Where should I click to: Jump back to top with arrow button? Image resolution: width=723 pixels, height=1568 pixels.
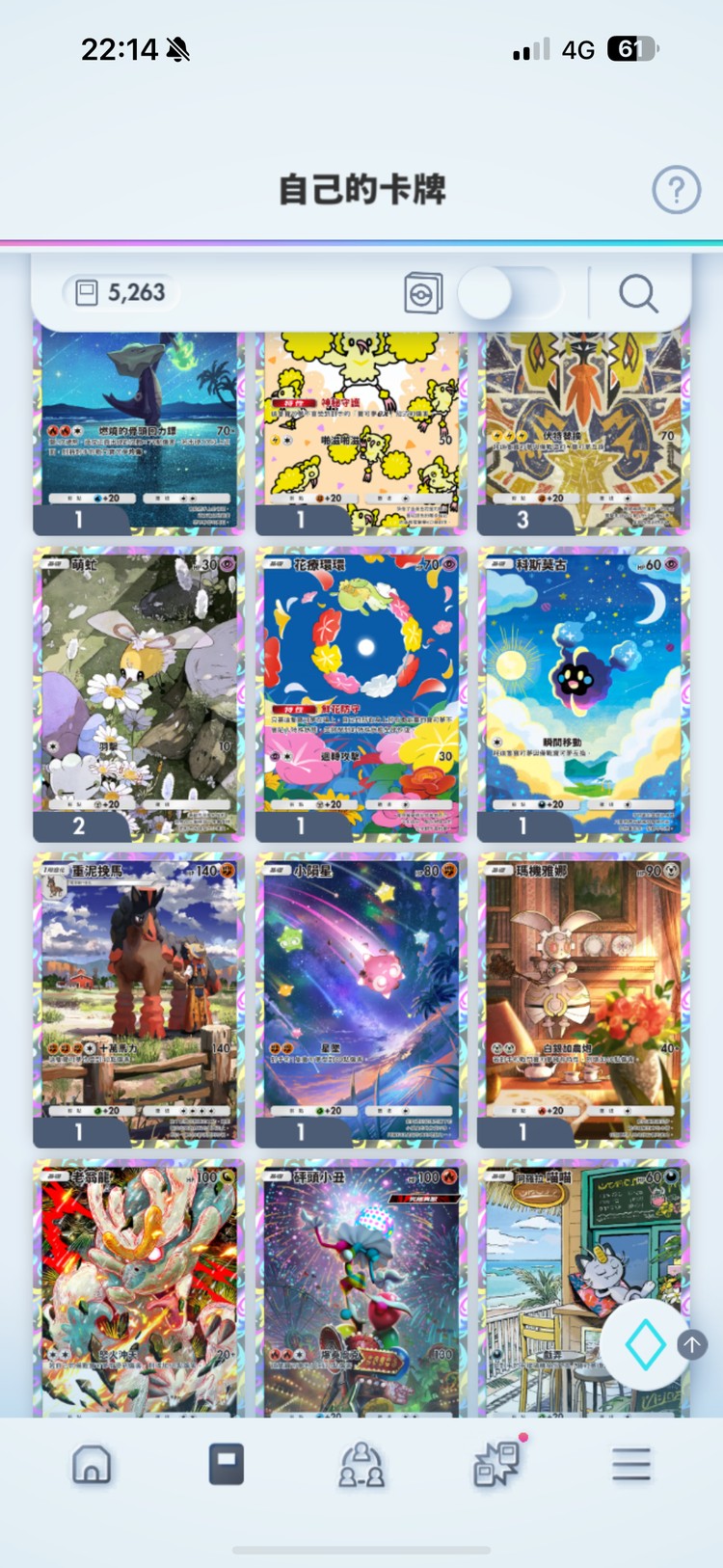[692, 1343]
